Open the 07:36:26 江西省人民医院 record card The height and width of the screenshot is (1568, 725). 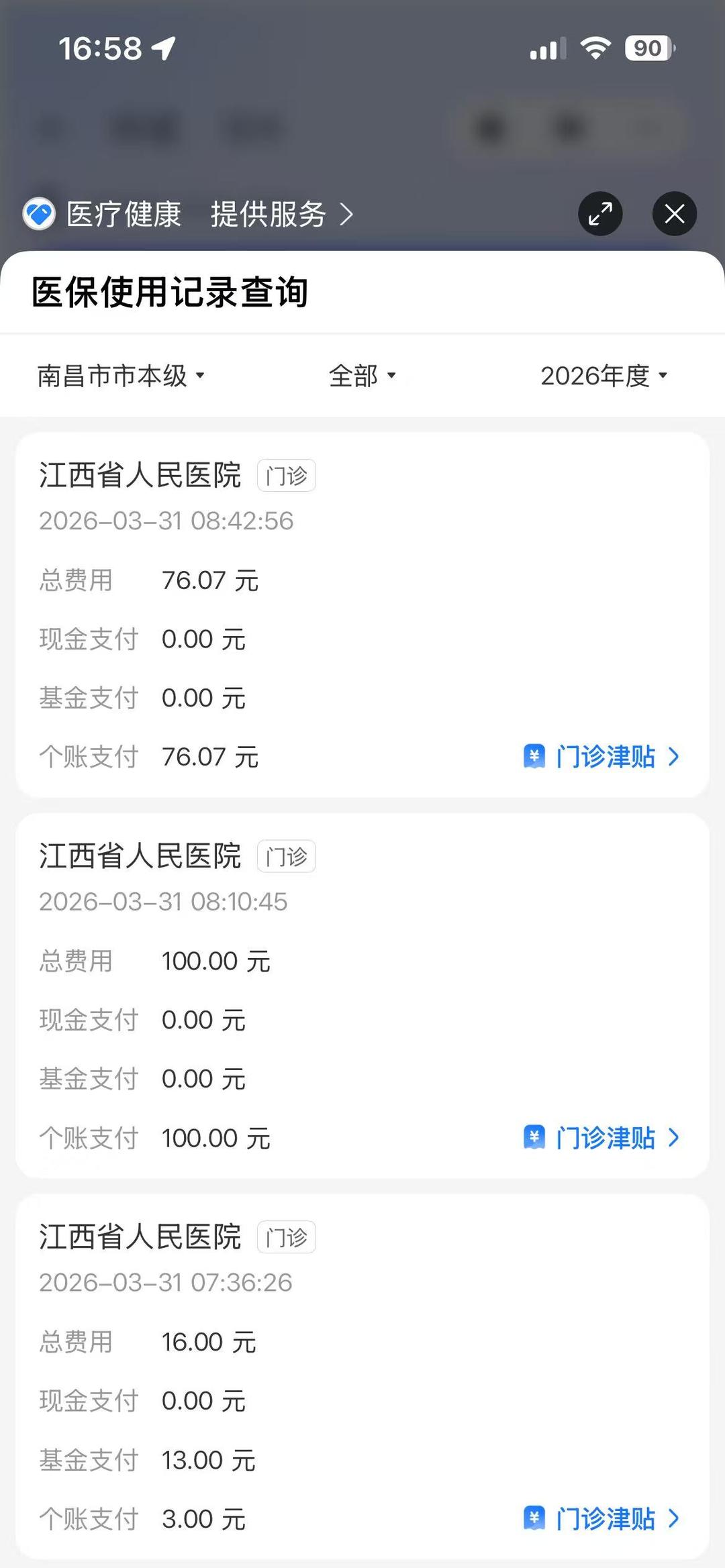pyautogui.click(x=362, y=1369)
